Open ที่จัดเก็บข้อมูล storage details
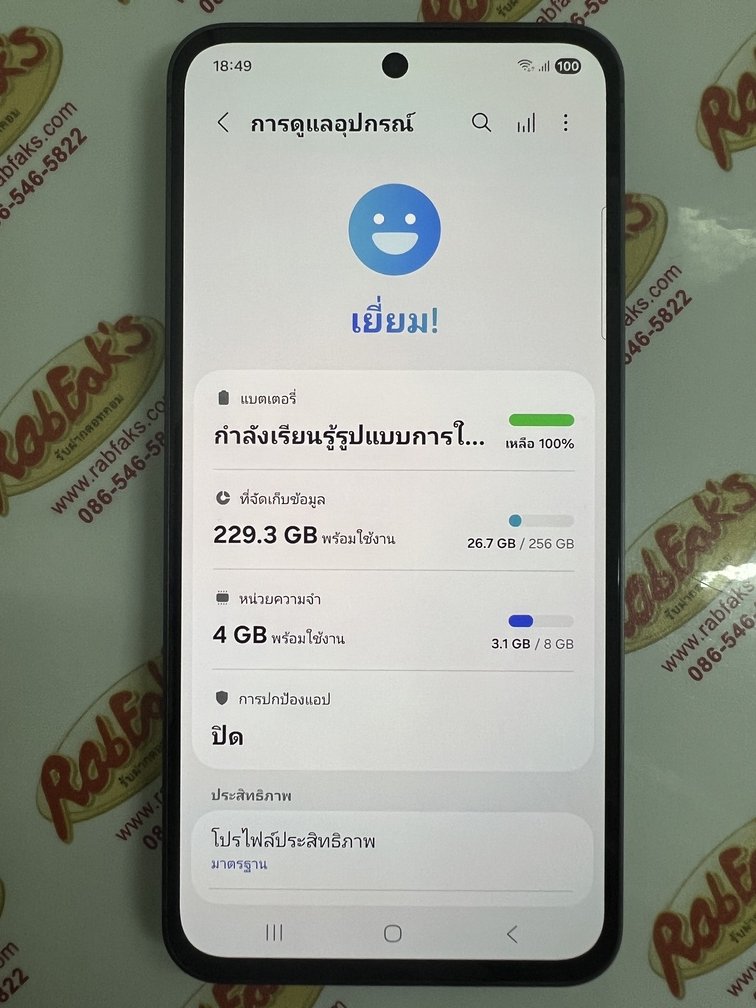The height and width of the screenshot is (1008, 756). 393,522
